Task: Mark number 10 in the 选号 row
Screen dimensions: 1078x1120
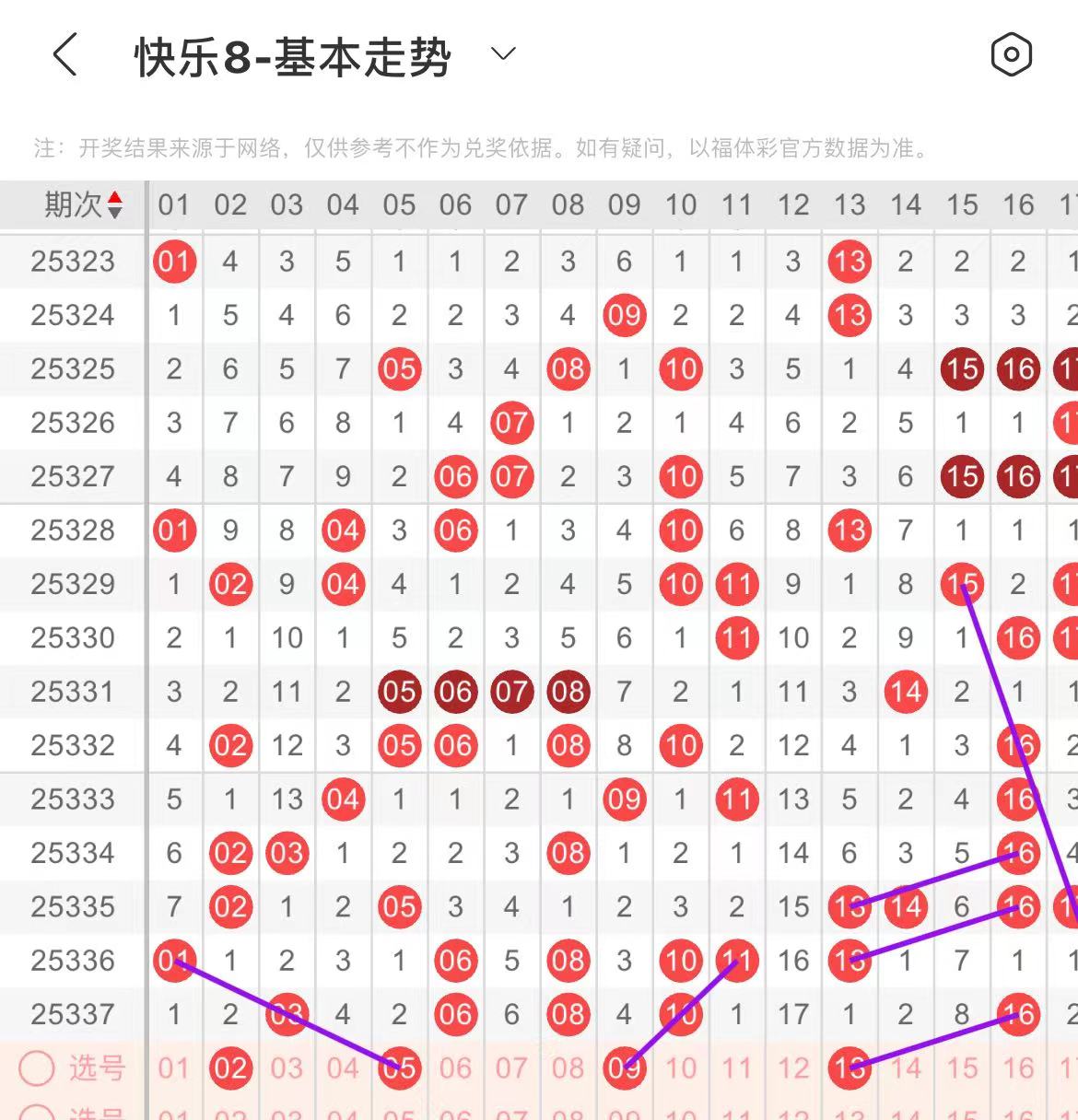Action: [x=681, y=1068]
